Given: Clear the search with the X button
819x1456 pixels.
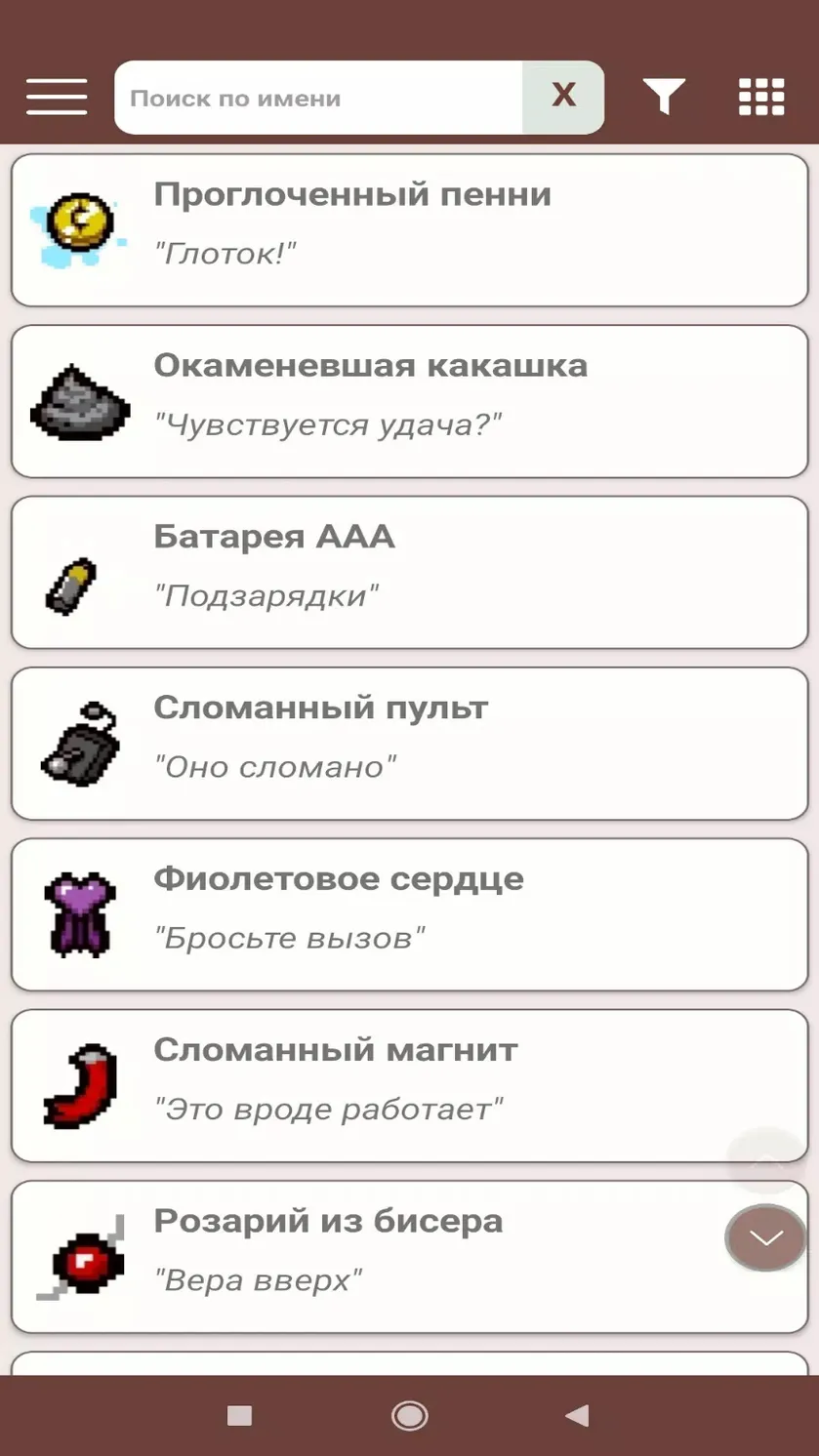Looking at the screenshot, I should pos(563,98).
